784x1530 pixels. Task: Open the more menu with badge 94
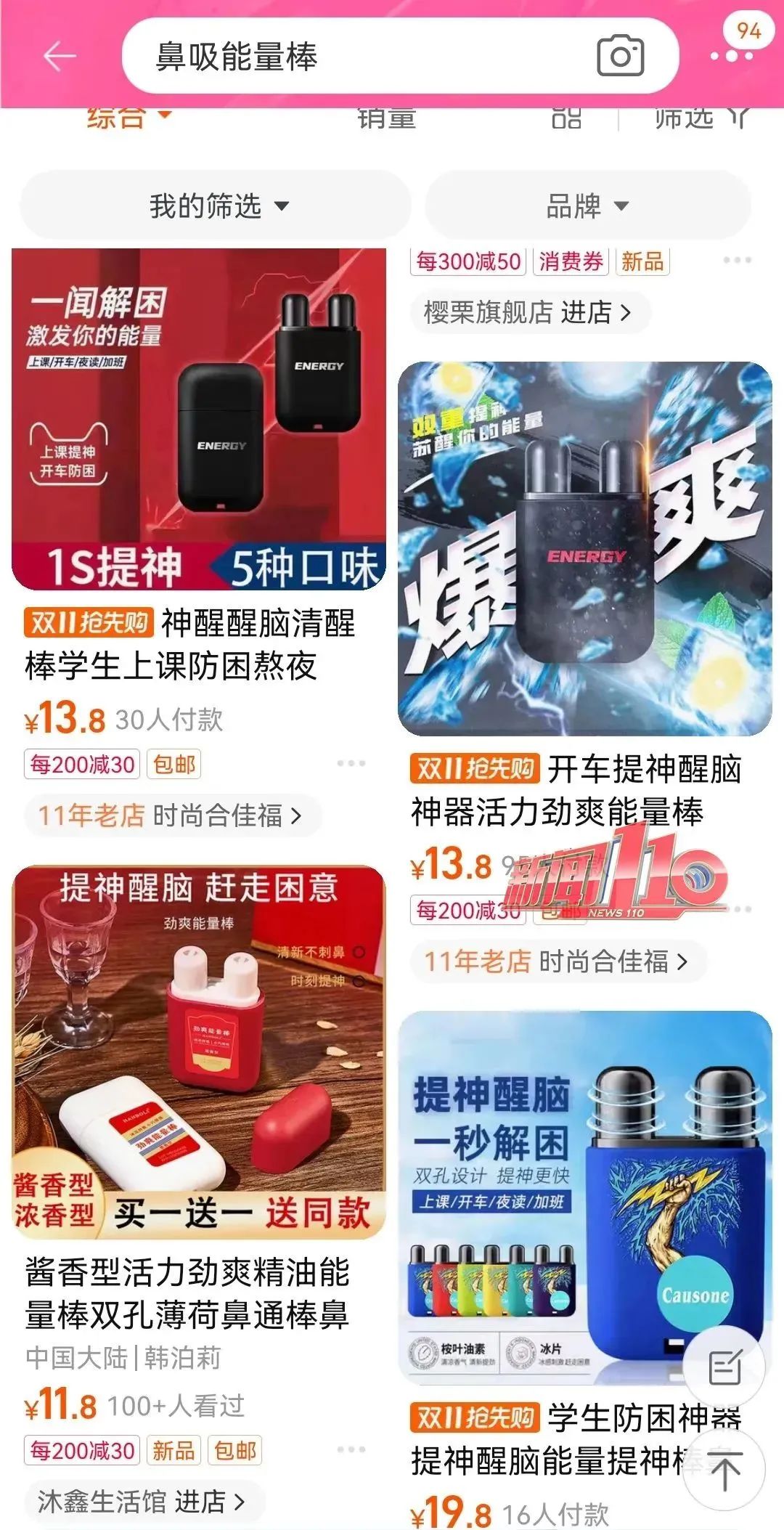tap(732, 54)
